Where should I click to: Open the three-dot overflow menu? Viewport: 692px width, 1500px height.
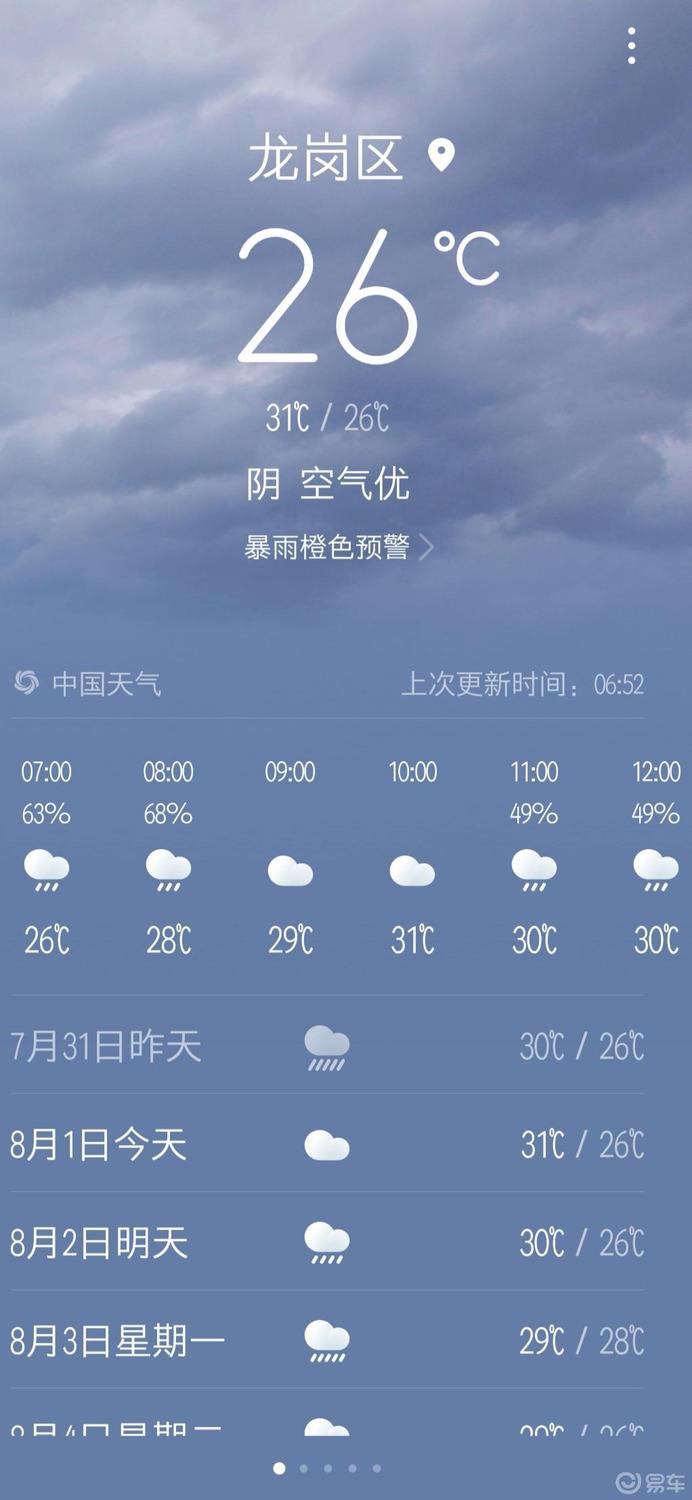pos(631,46)
